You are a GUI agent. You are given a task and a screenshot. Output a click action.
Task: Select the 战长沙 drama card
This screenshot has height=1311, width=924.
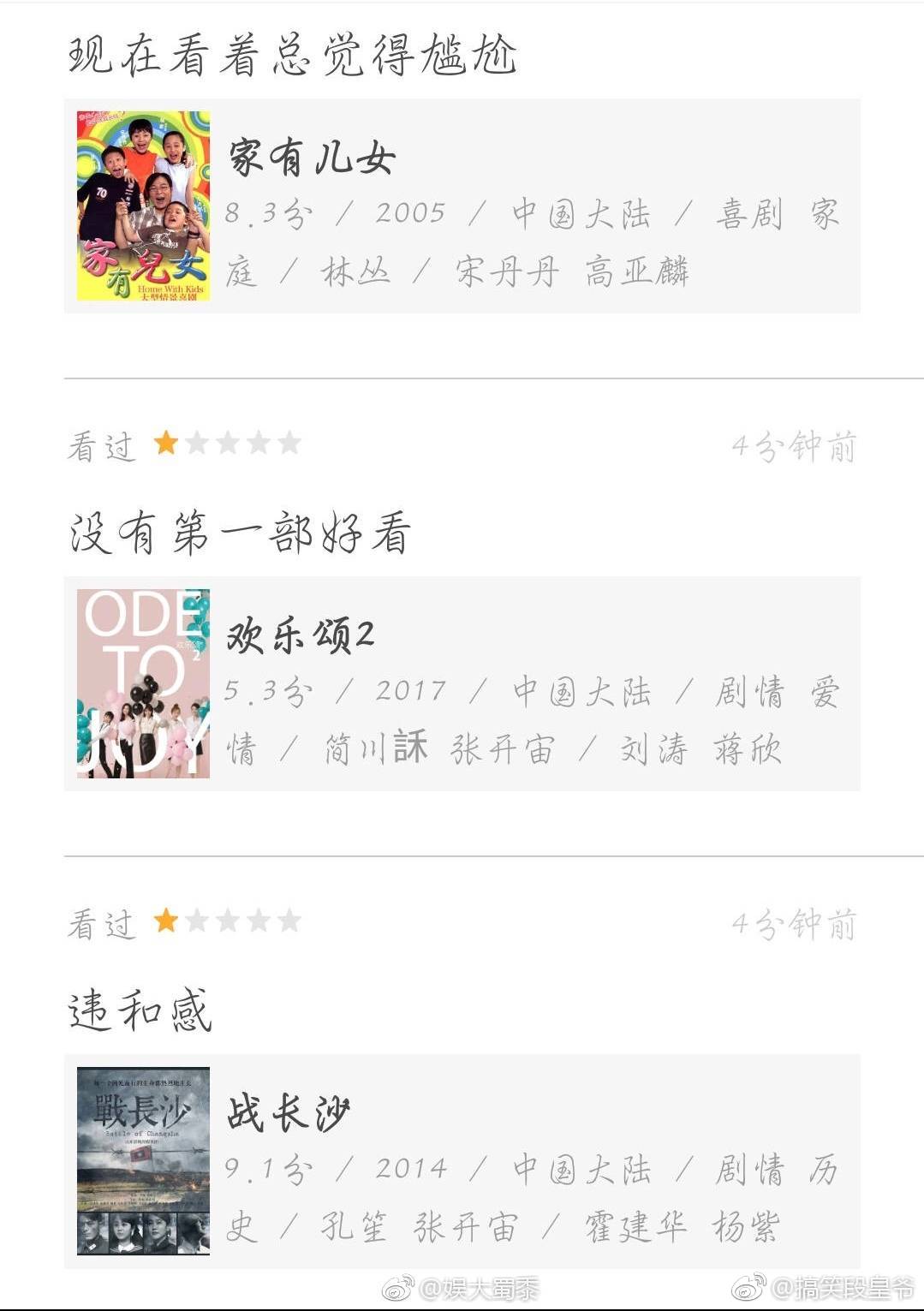point(462,1161)
